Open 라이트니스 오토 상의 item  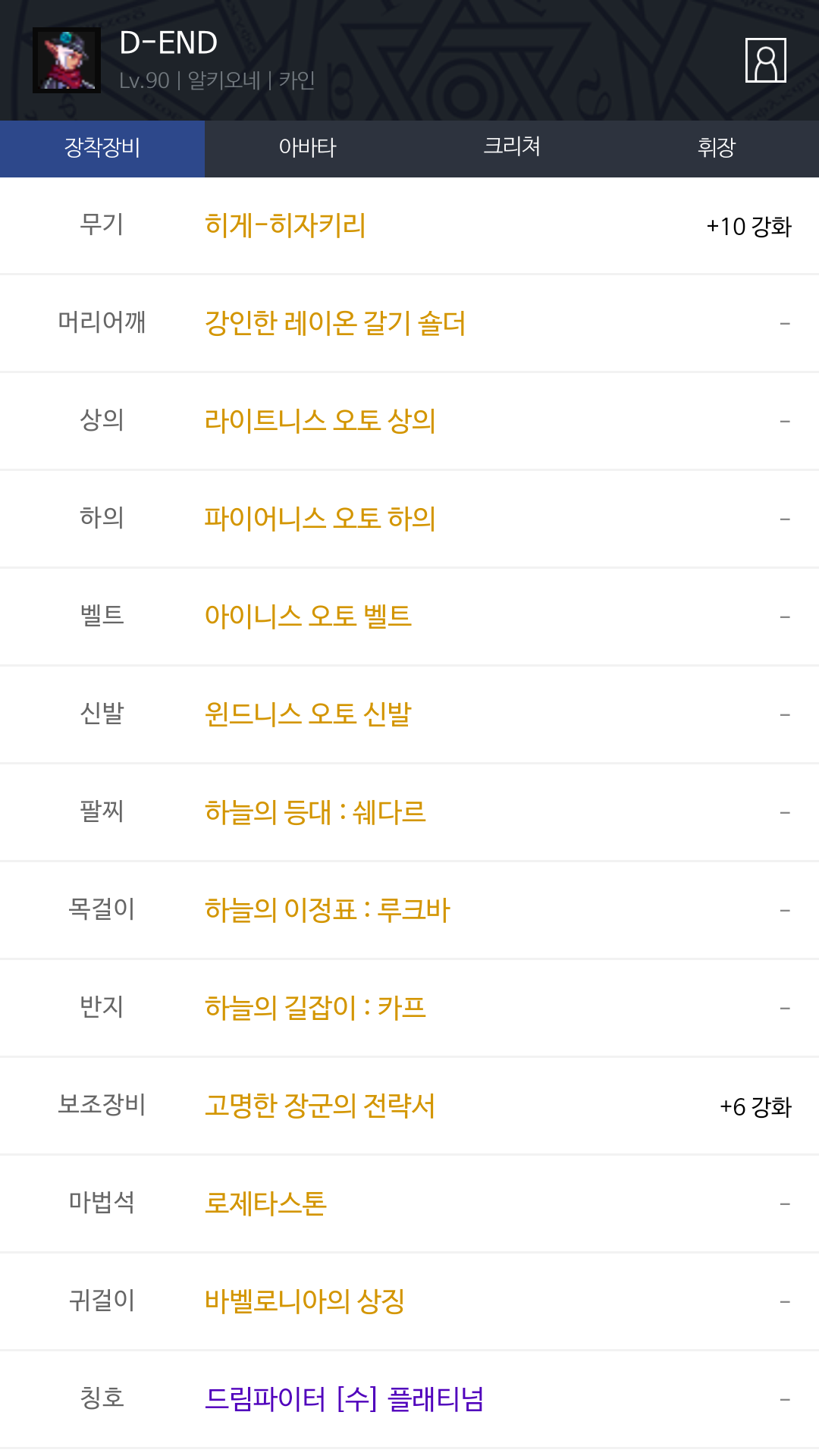320,421
